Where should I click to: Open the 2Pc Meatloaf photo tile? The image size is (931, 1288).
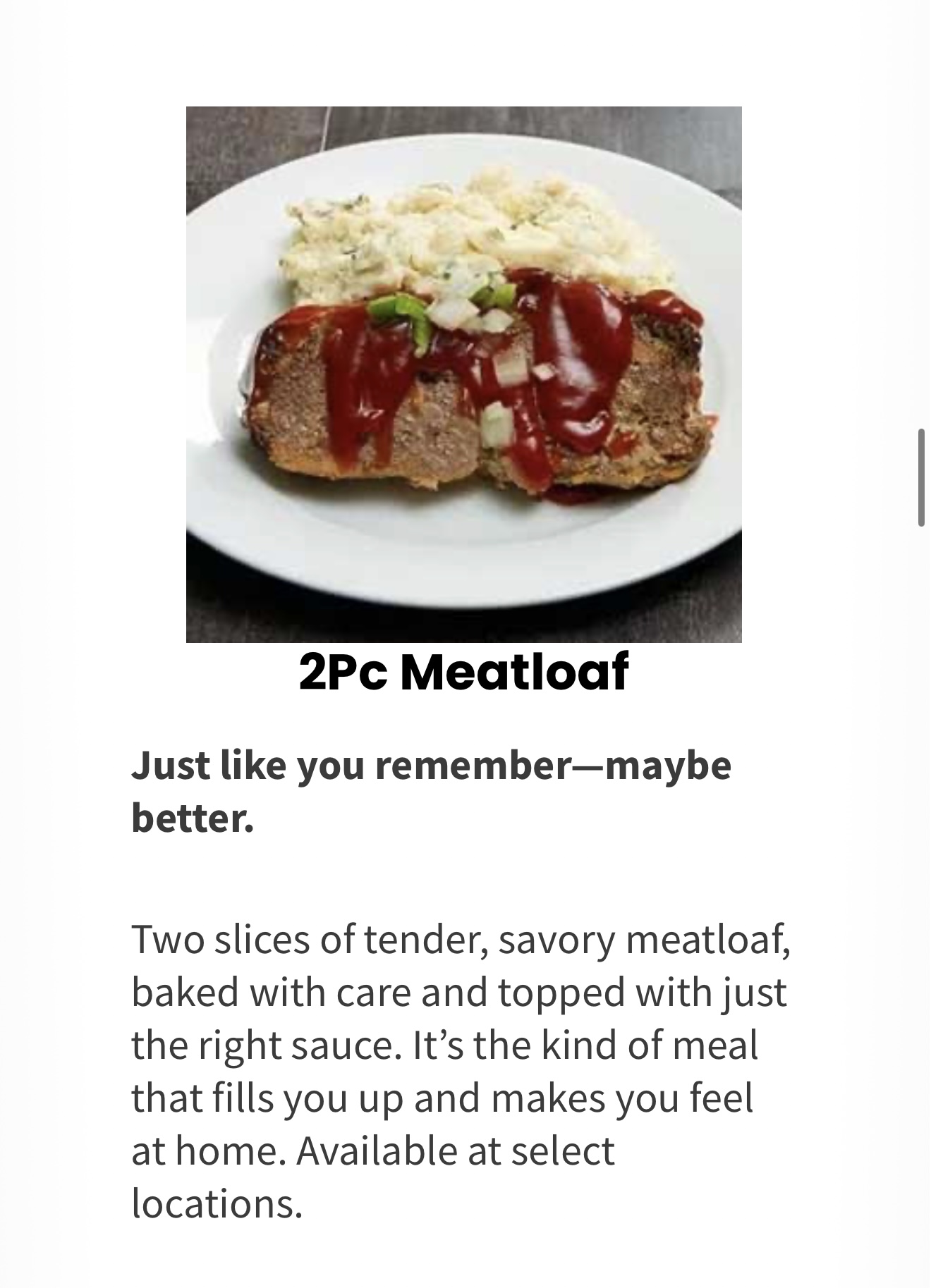pos(463,374)
